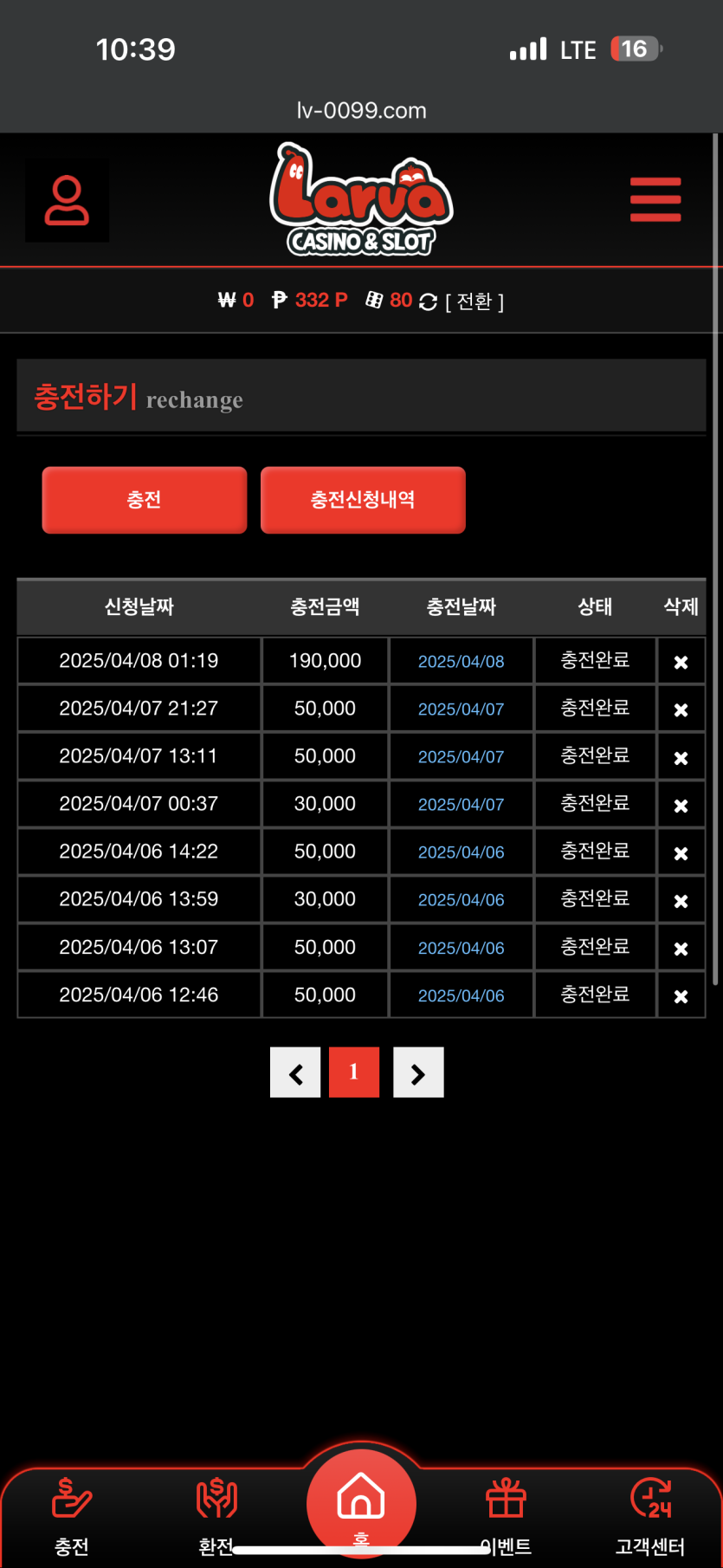This screenshot has height=1568, width=723.
Task: Select the 충전 red button
Action: pyautogui.click(x=145, y=500)
